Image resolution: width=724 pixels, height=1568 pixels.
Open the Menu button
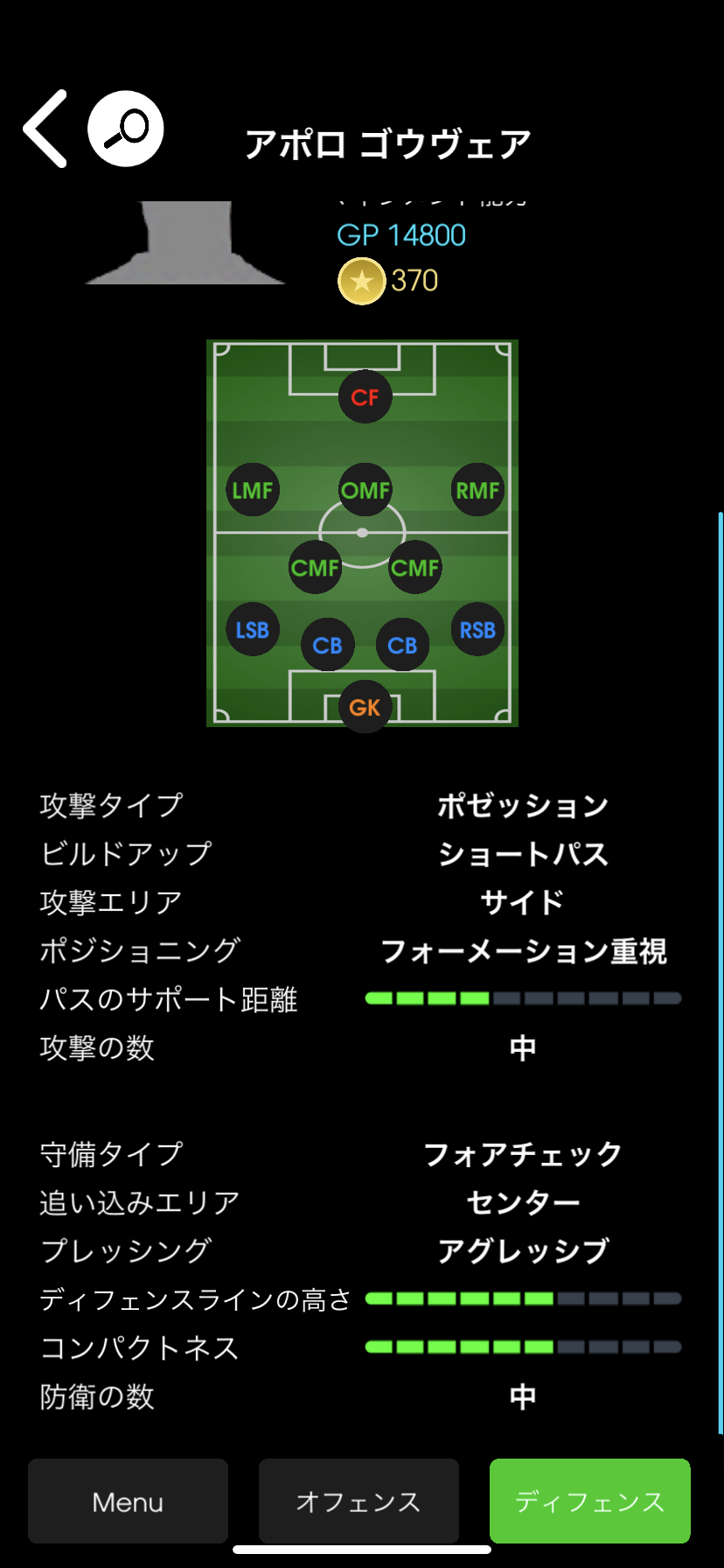coord(128,1501)
